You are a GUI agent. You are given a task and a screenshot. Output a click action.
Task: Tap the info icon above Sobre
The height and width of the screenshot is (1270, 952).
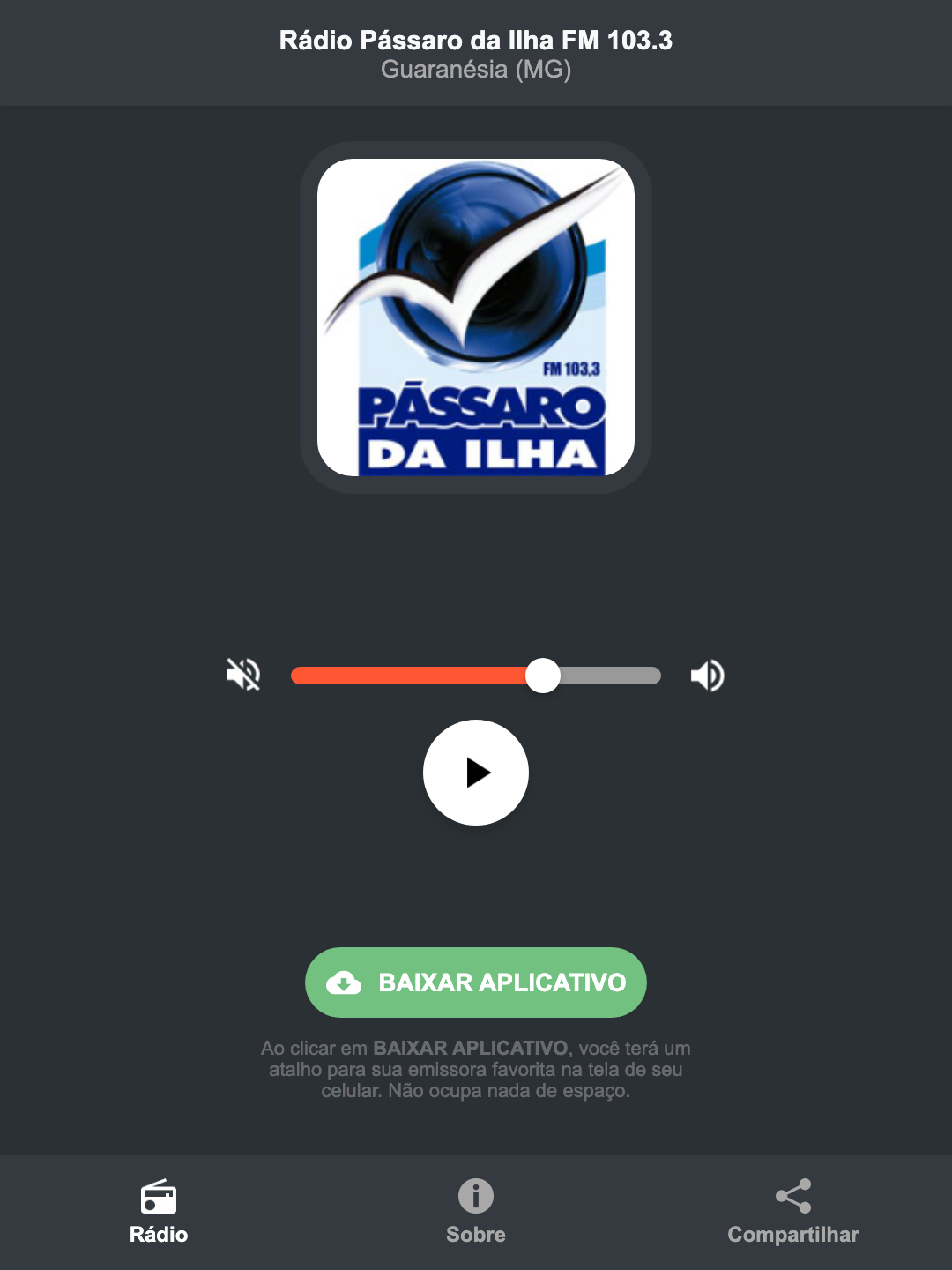pos(475,1196)
